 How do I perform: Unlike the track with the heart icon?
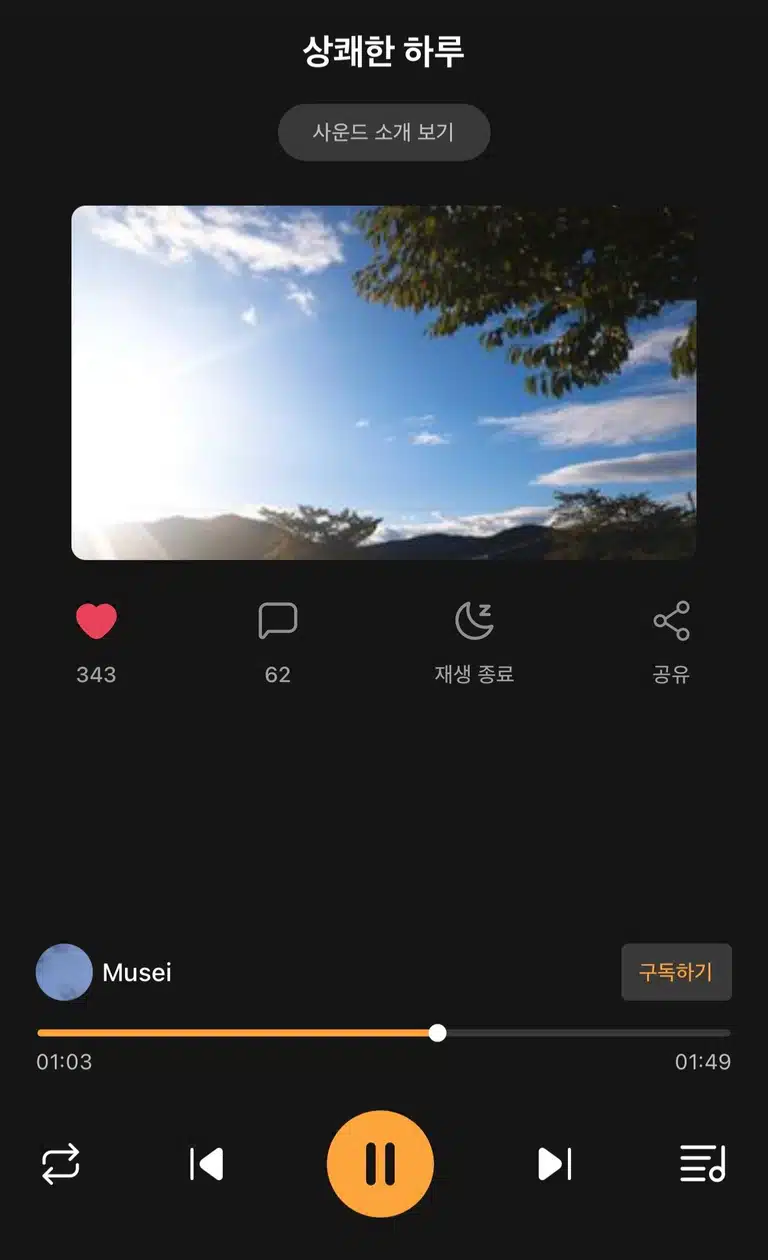pyautogui.click(x=96, y=621)
